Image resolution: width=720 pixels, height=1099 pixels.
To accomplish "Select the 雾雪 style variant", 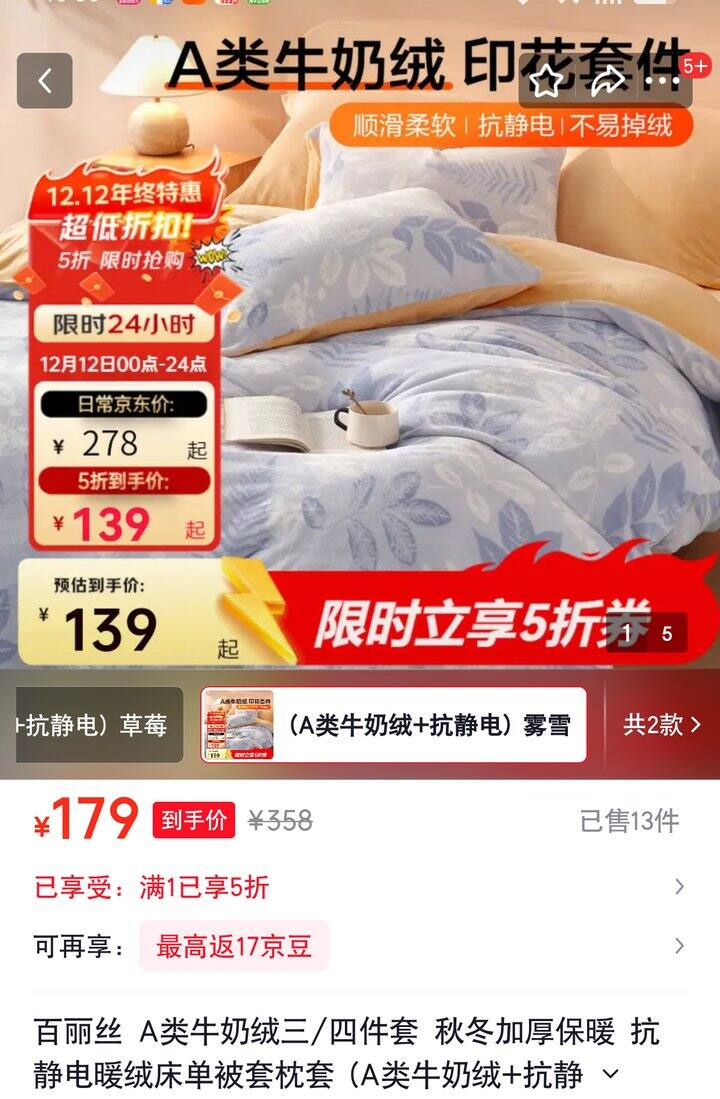I will (393, 725).
